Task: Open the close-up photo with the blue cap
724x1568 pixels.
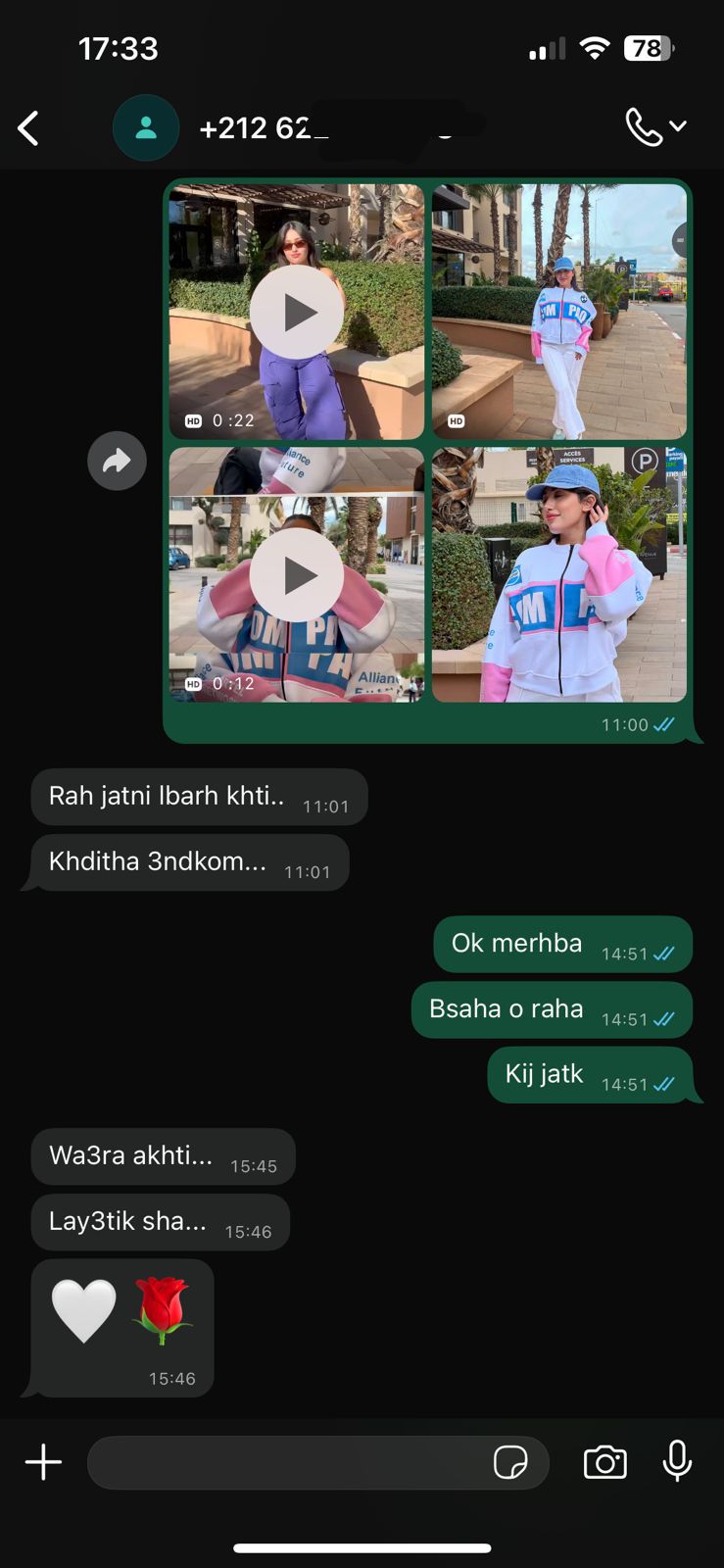Action: point(559,575)
